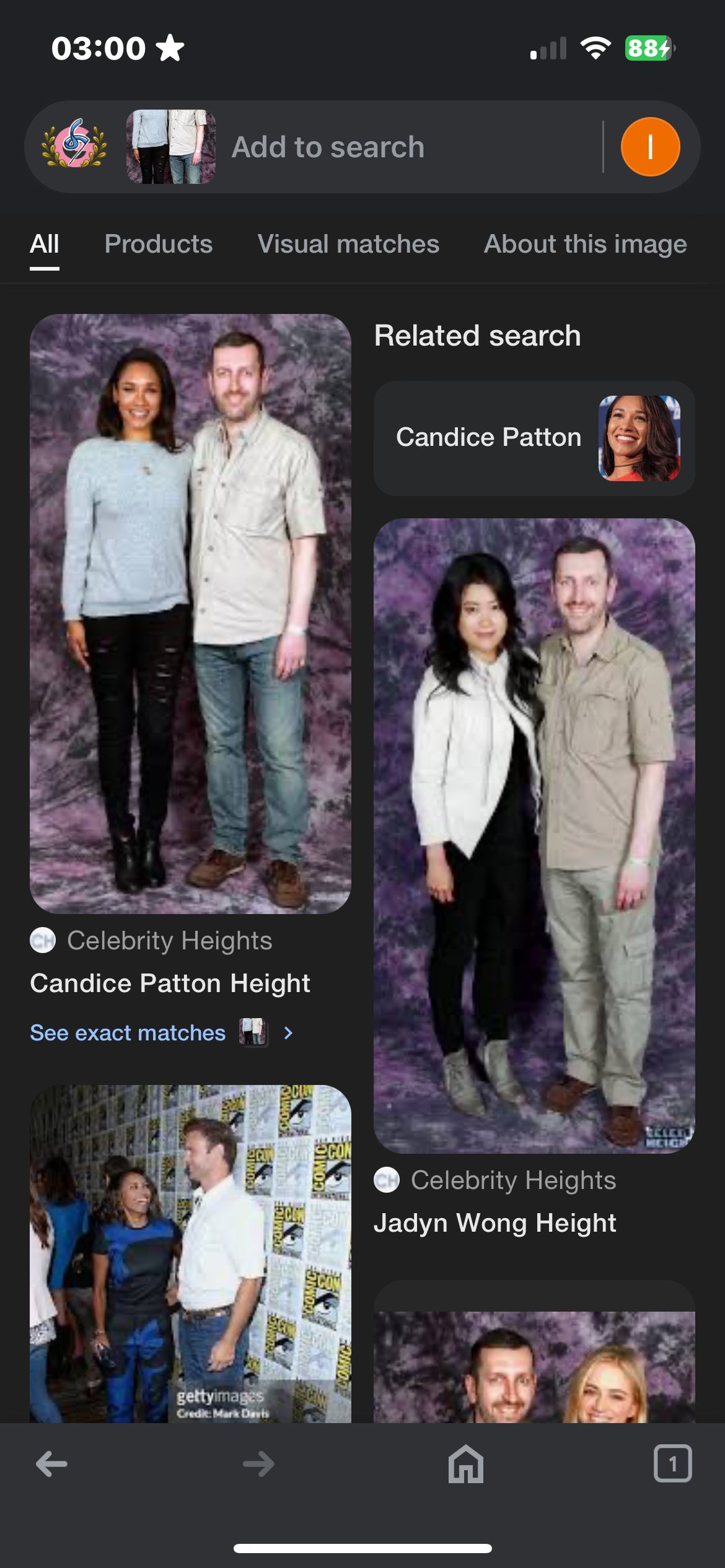
Task: Tap the searched image thumbnail in search bar
Action: click(x=171, y=147)
